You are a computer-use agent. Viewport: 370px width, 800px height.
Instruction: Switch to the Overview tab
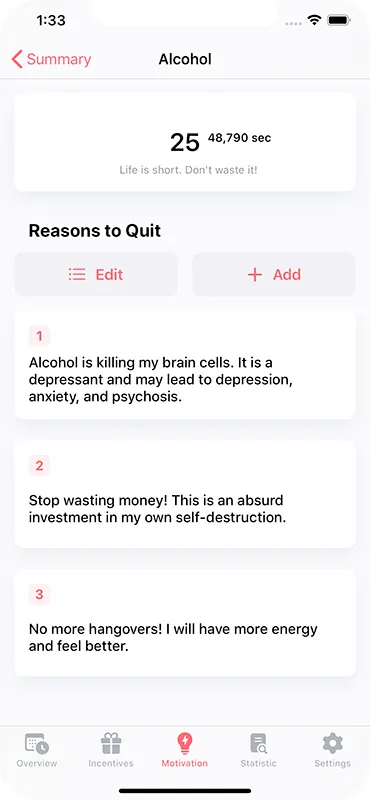[37, 750]
